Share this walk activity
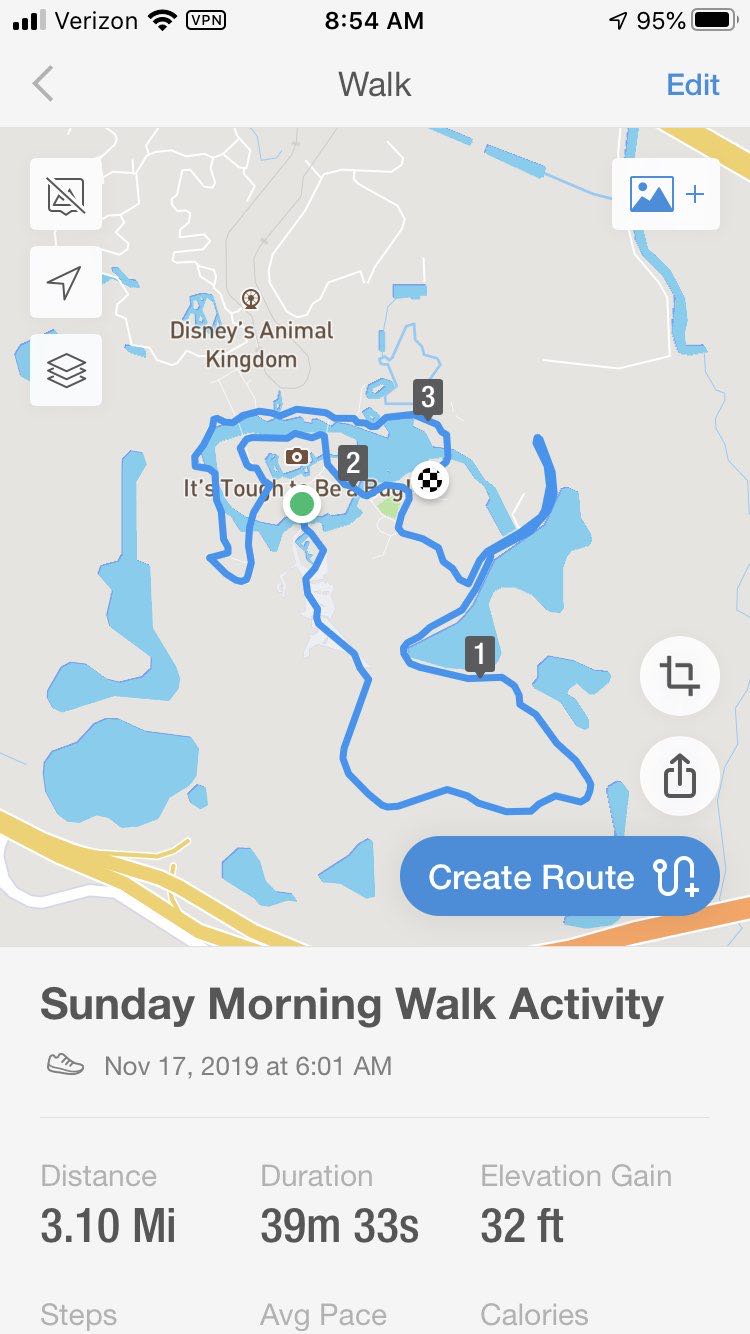This screenshot has height=1334, width=750. click(x=679, y=775)
